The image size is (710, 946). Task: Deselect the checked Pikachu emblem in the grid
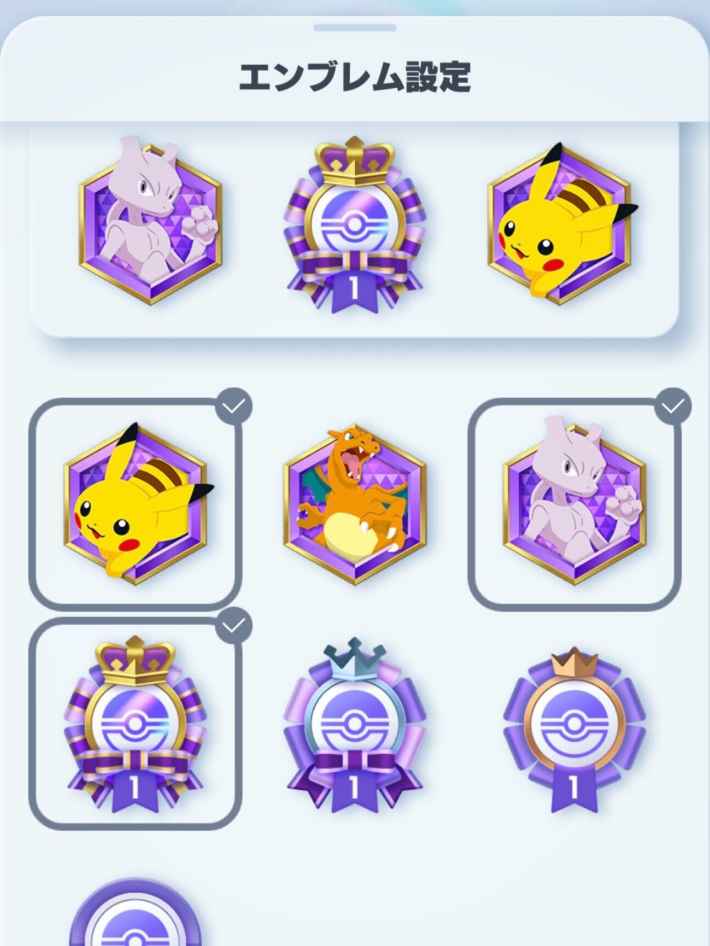click(x=135, y=504)
